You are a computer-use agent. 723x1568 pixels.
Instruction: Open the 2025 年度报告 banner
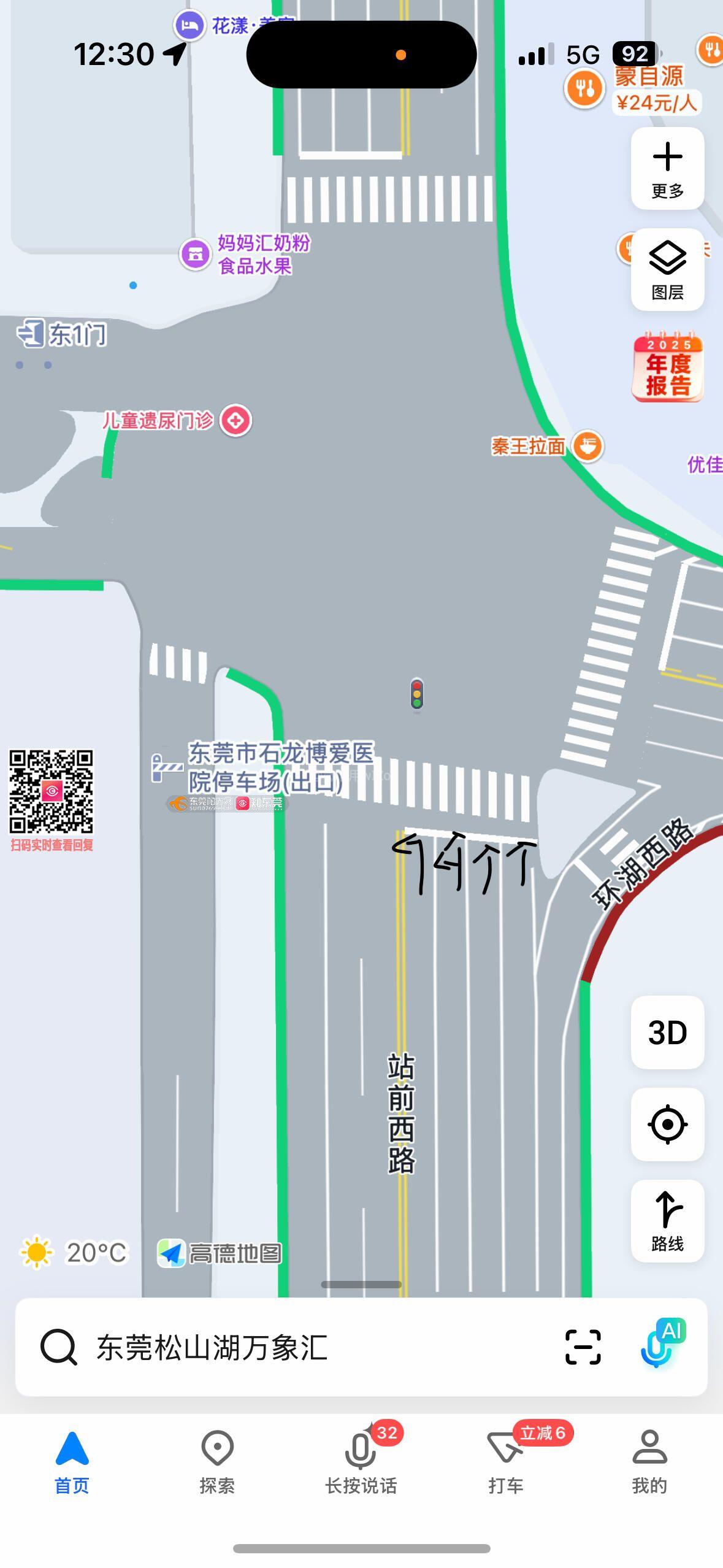pos(667,367)
